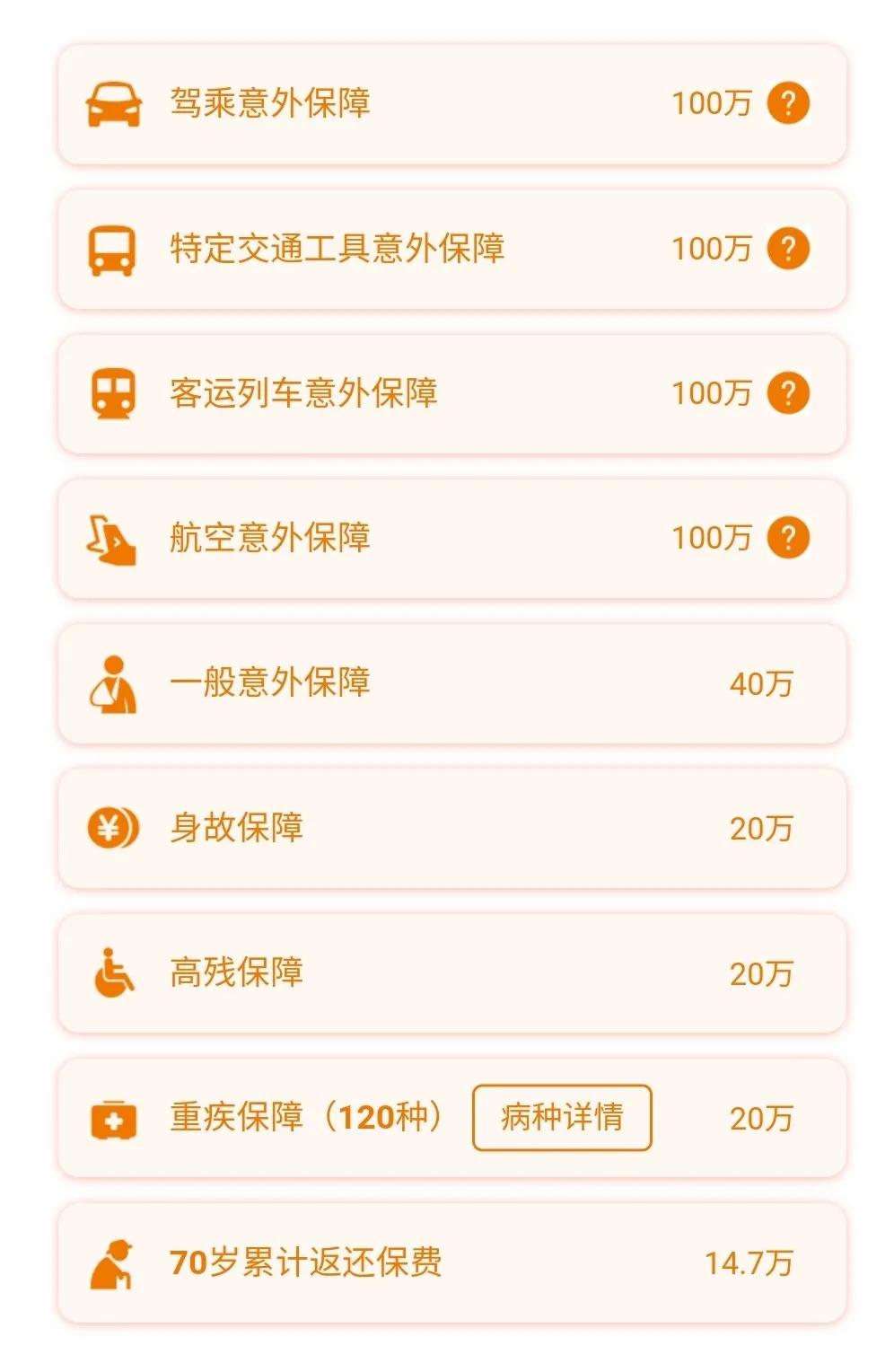
Task: Open the help tooltip for 驾乘意外保障
Action: [x=788, y=105]
